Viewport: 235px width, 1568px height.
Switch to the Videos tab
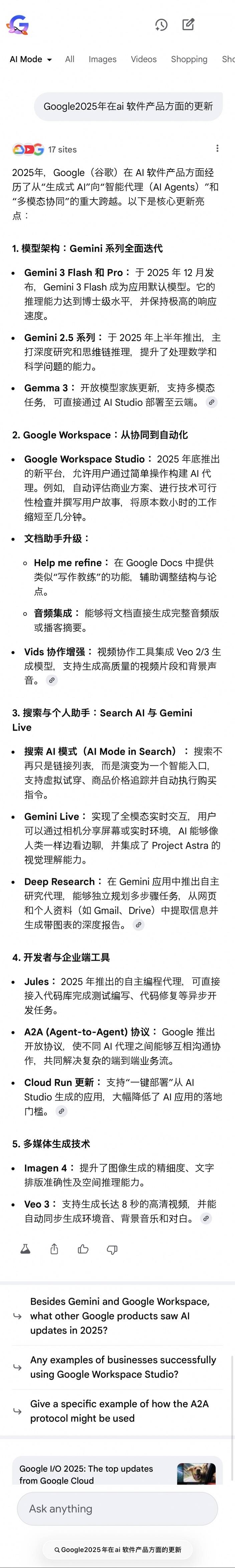[144, 59]
